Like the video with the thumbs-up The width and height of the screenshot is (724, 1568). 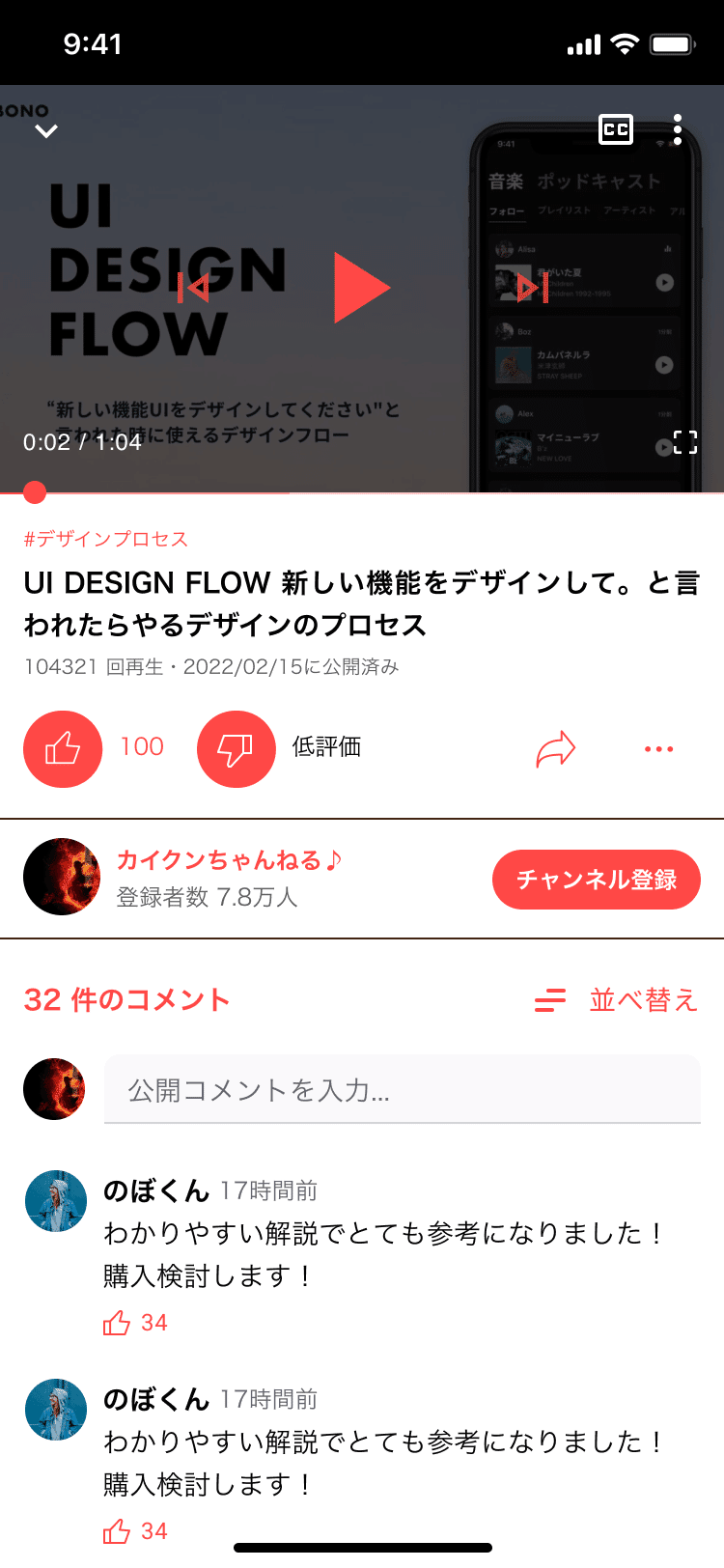coord(62,748)
